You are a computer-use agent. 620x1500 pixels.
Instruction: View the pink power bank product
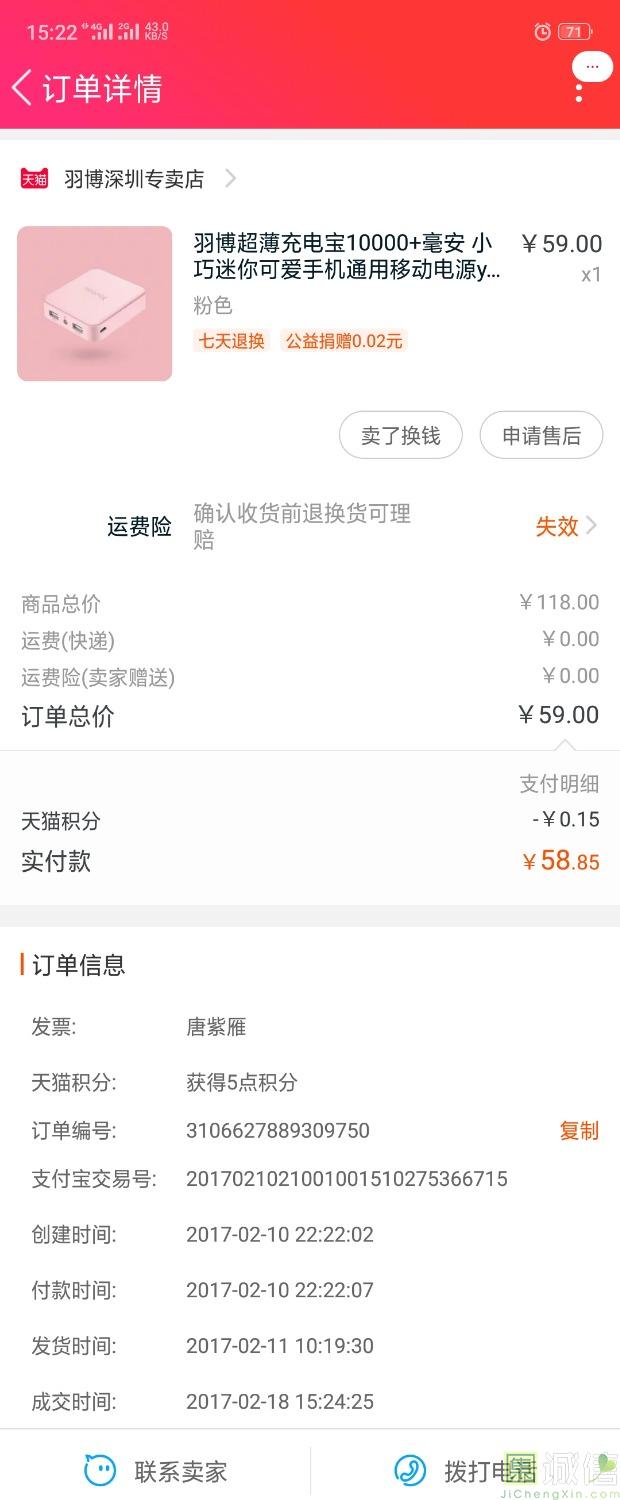point(95,303)
